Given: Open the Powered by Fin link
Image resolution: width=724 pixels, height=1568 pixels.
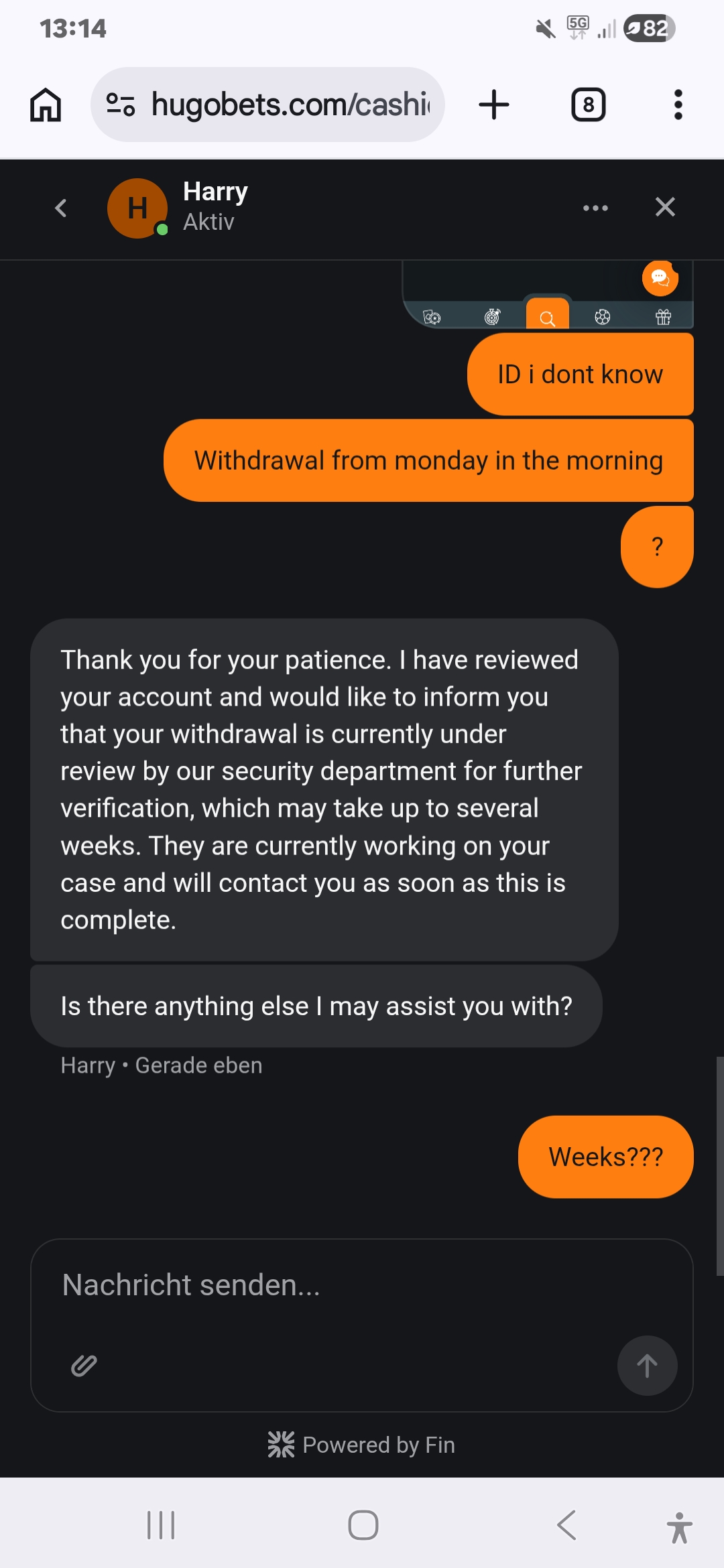Looking at the screenshot, I should (x=362, y=1445).
